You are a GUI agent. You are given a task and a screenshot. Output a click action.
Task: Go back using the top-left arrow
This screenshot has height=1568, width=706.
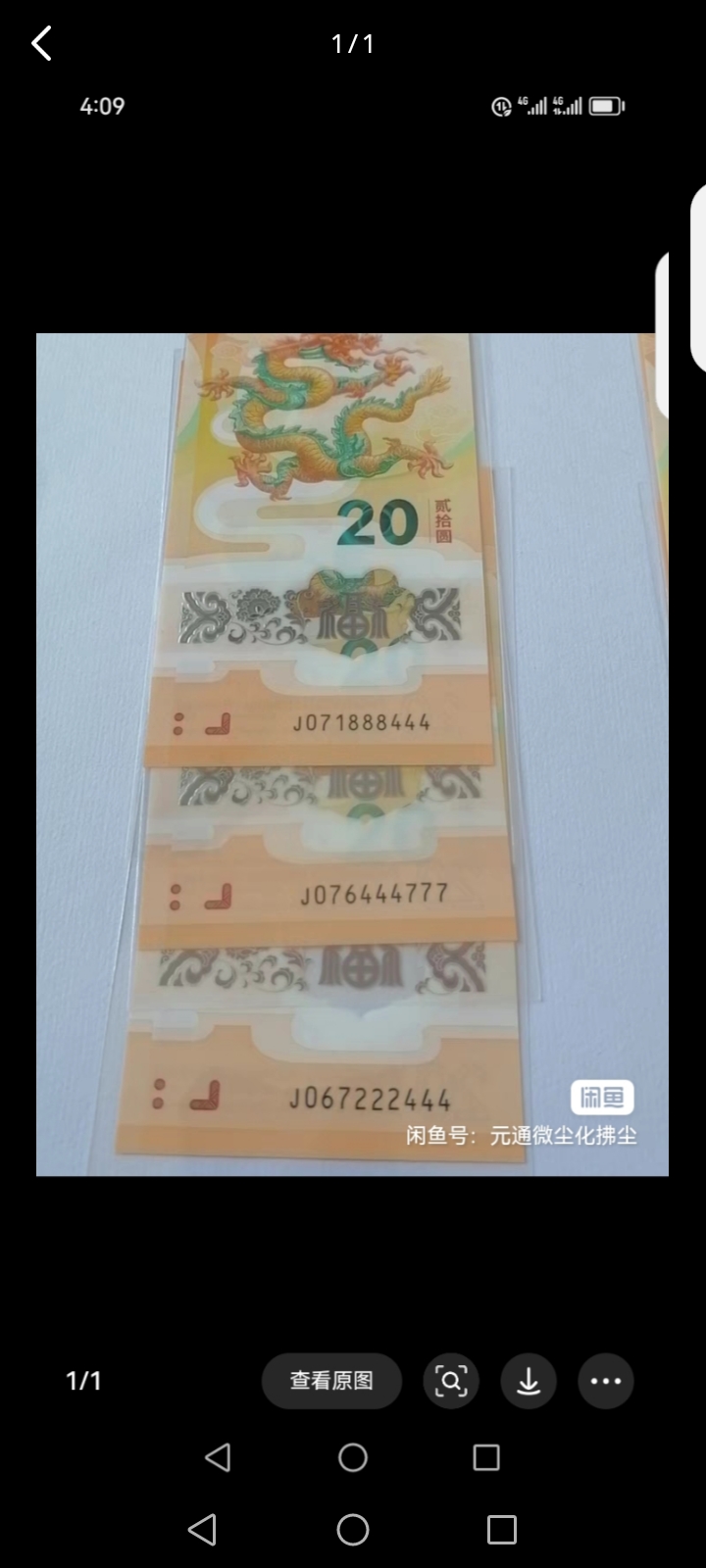pyautogui.click(x=41, y=43)
